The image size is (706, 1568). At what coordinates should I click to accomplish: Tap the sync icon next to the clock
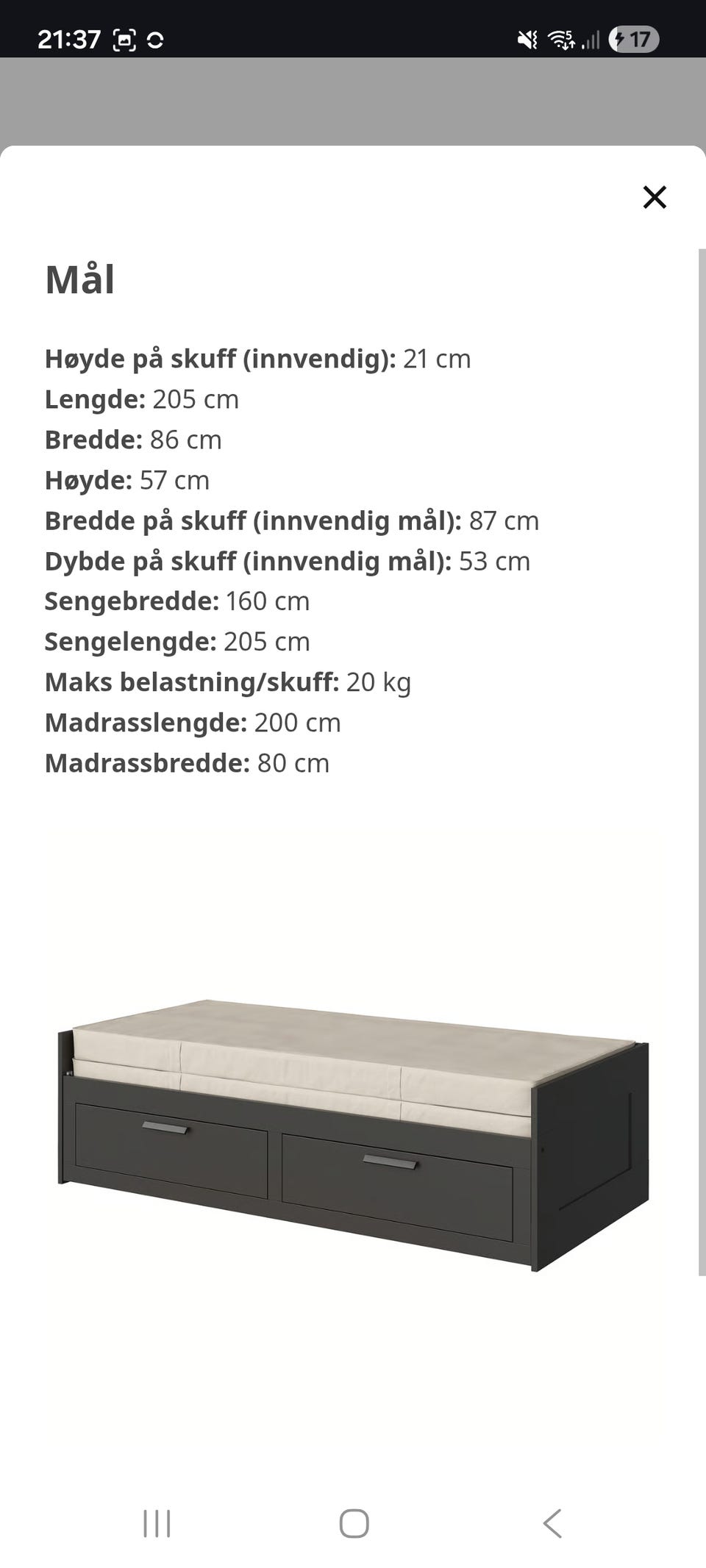(x=156, y=40)
